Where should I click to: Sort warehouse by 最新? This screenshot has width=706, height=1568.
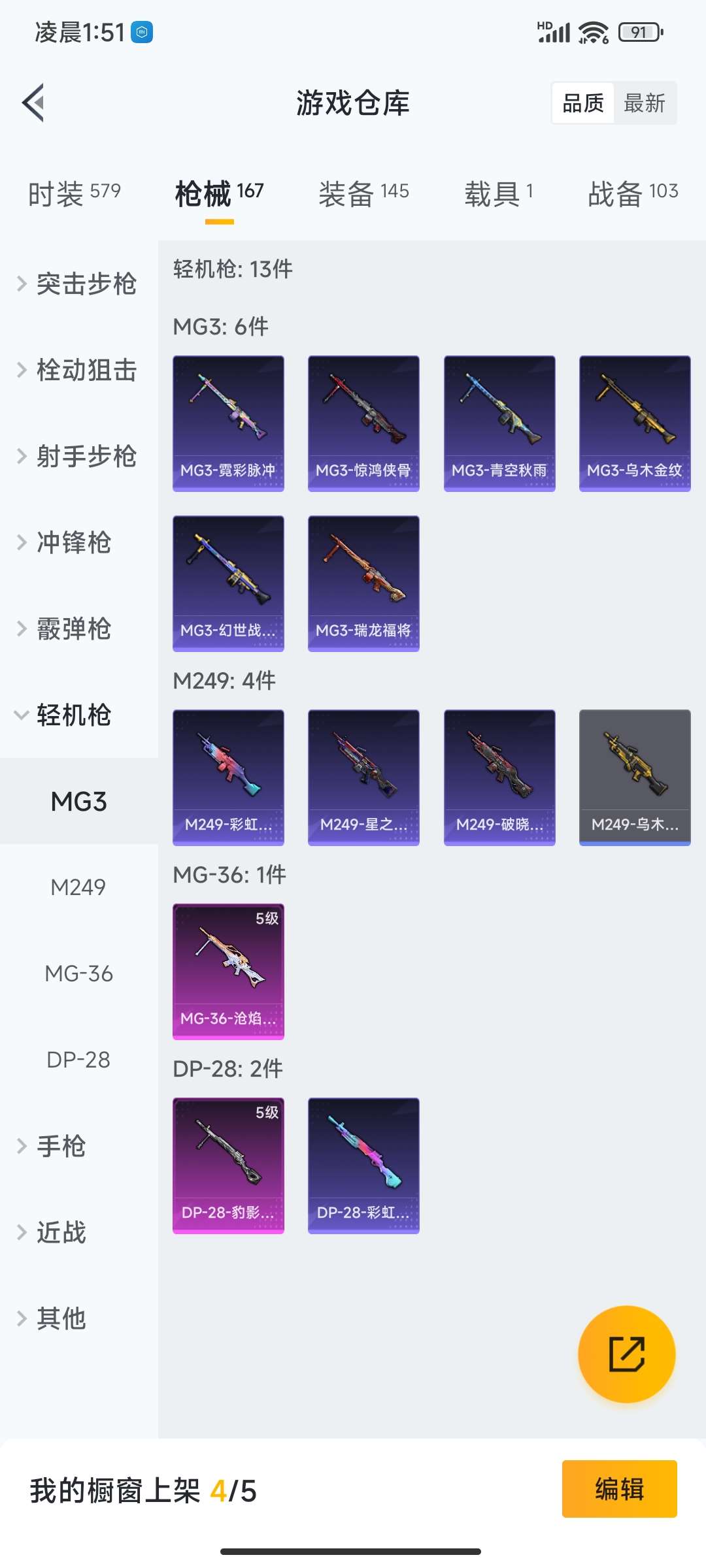[644, 103]
